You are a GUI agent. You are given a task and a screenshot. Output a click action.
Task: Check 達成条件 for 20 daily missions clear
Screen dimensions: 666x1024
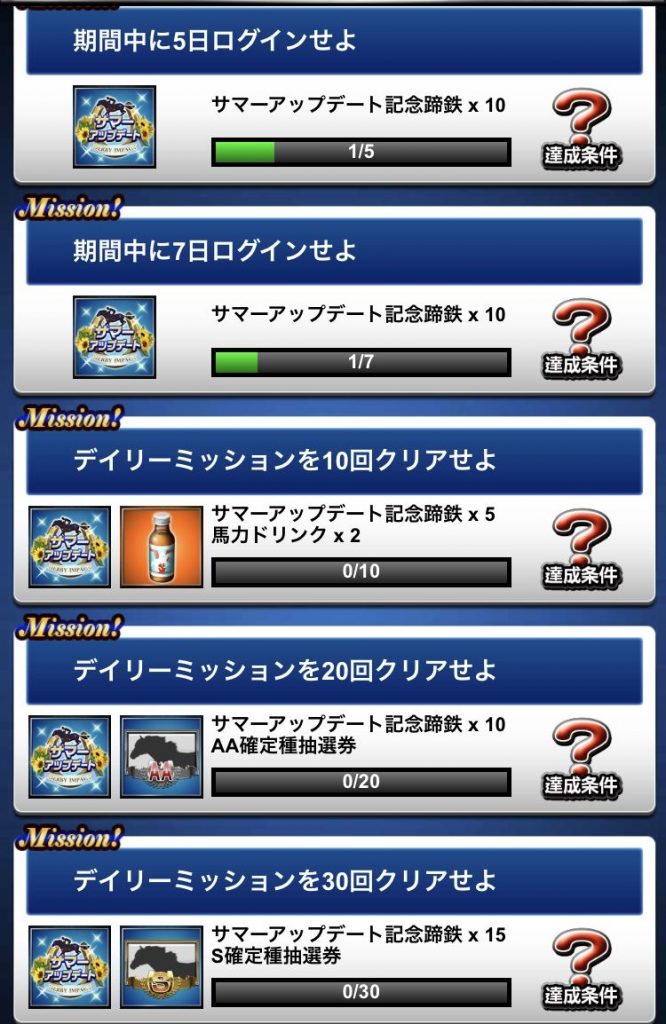click(x=581, y=759)
